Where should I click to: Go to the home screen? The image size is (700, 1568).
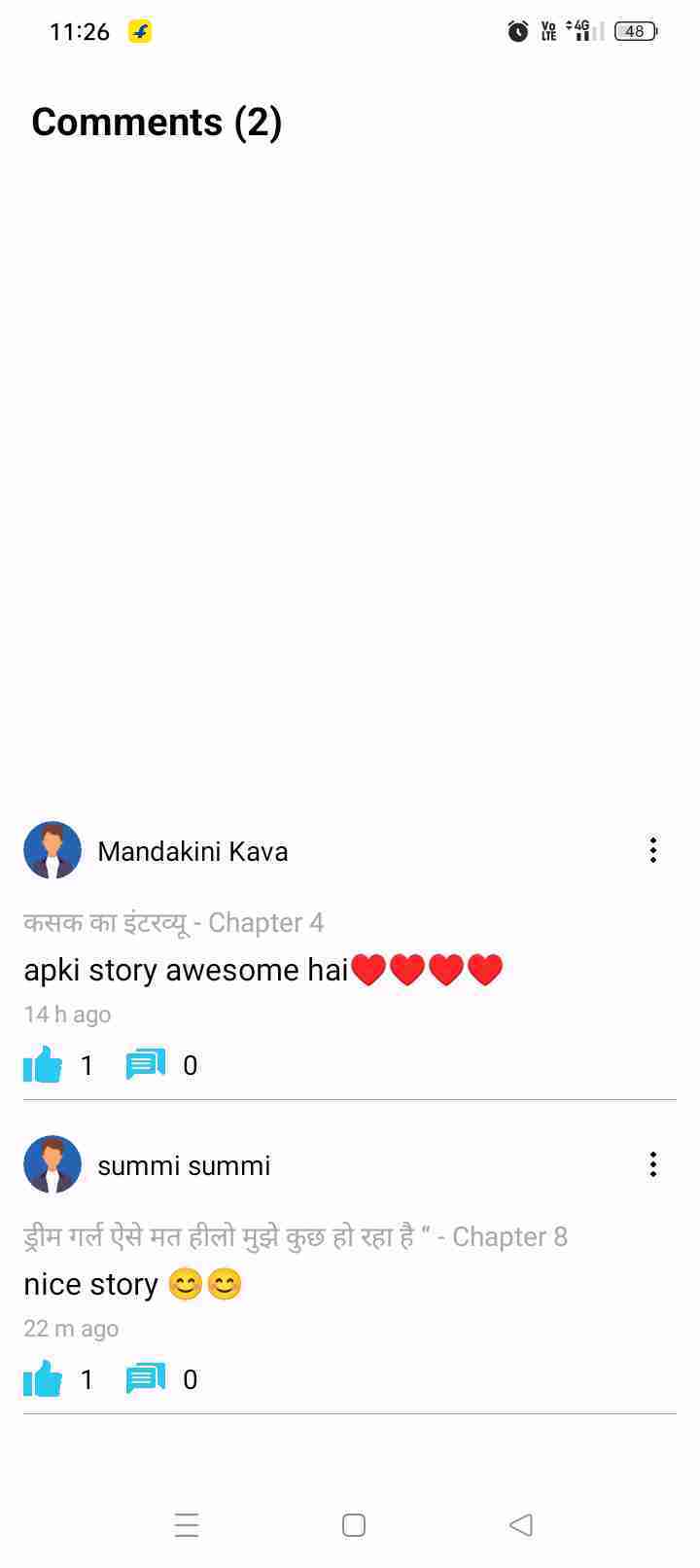(x=354, y=1524)
